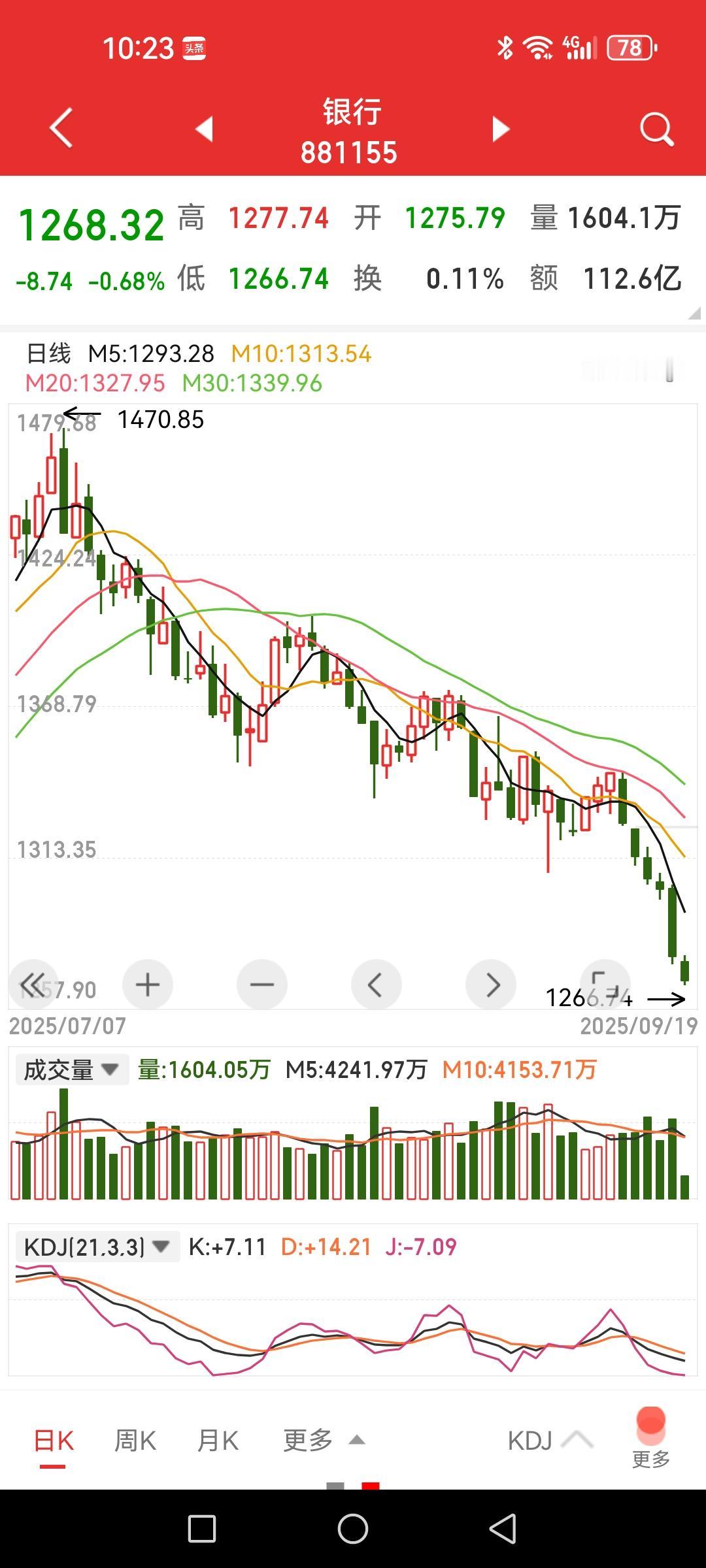Select the 日K tab
Image resolution: width=706 pixels, height=1568 pixels.
pos(54,1440)
